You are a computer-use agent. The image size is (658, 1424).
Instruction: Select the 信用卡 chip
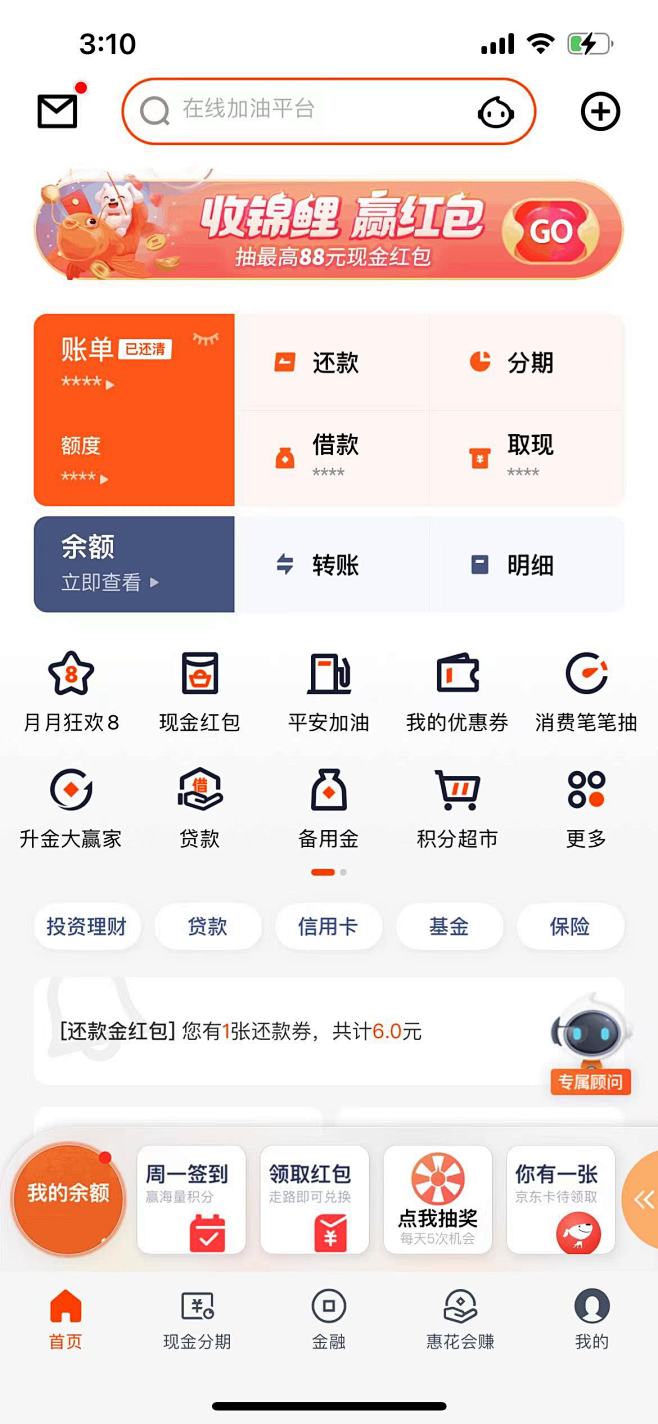327,927
